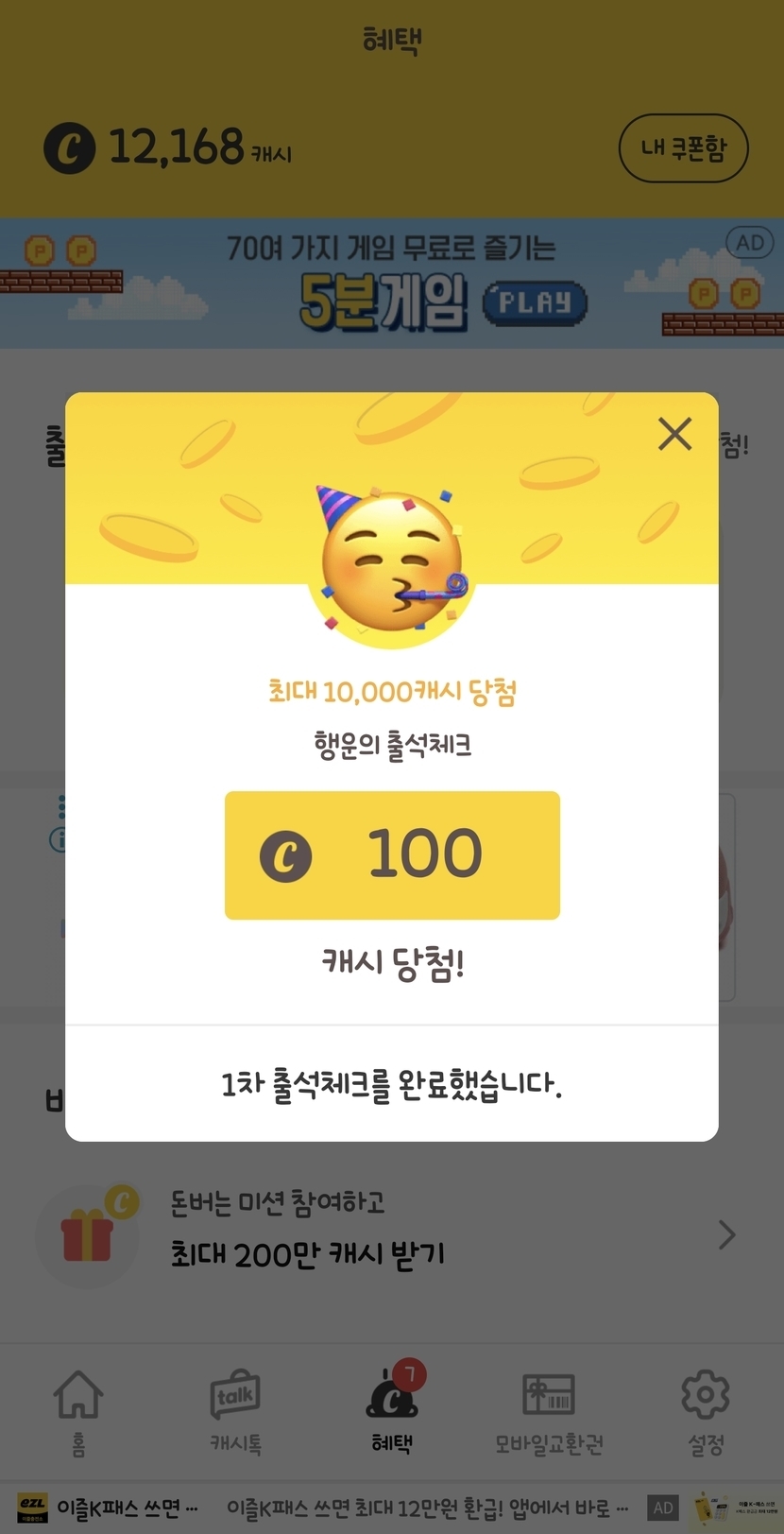
Task: Select the 혜택 tab
Action: point(392,1410)
